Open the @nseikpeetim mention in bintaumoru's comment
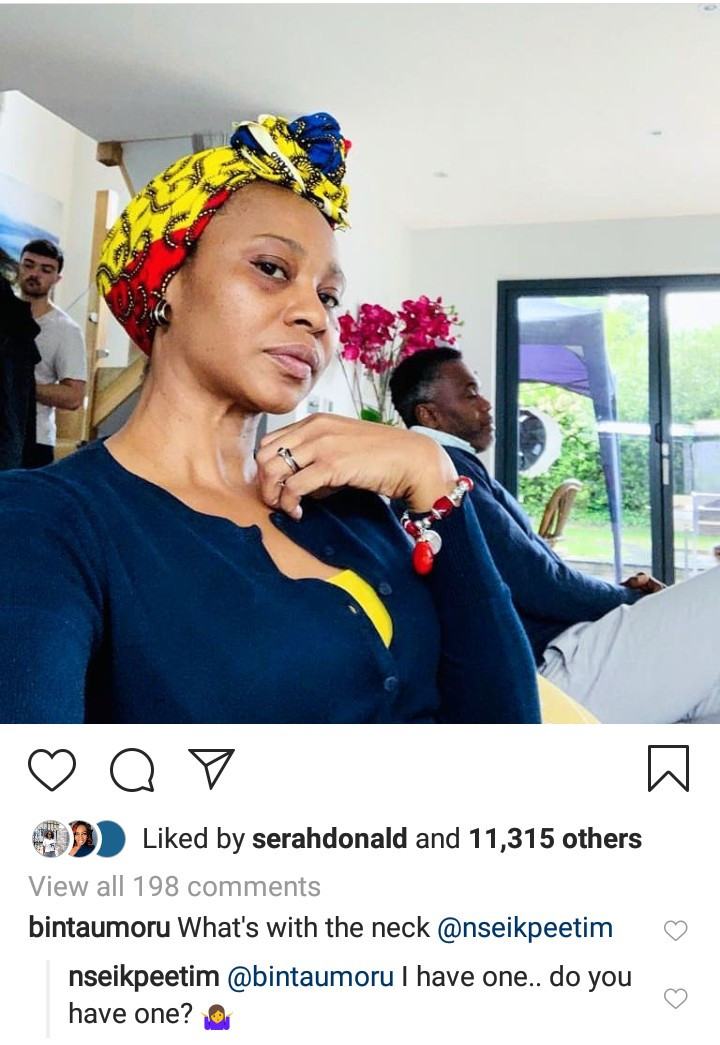This screenshot has height=1045, width=720. point(524,928)
